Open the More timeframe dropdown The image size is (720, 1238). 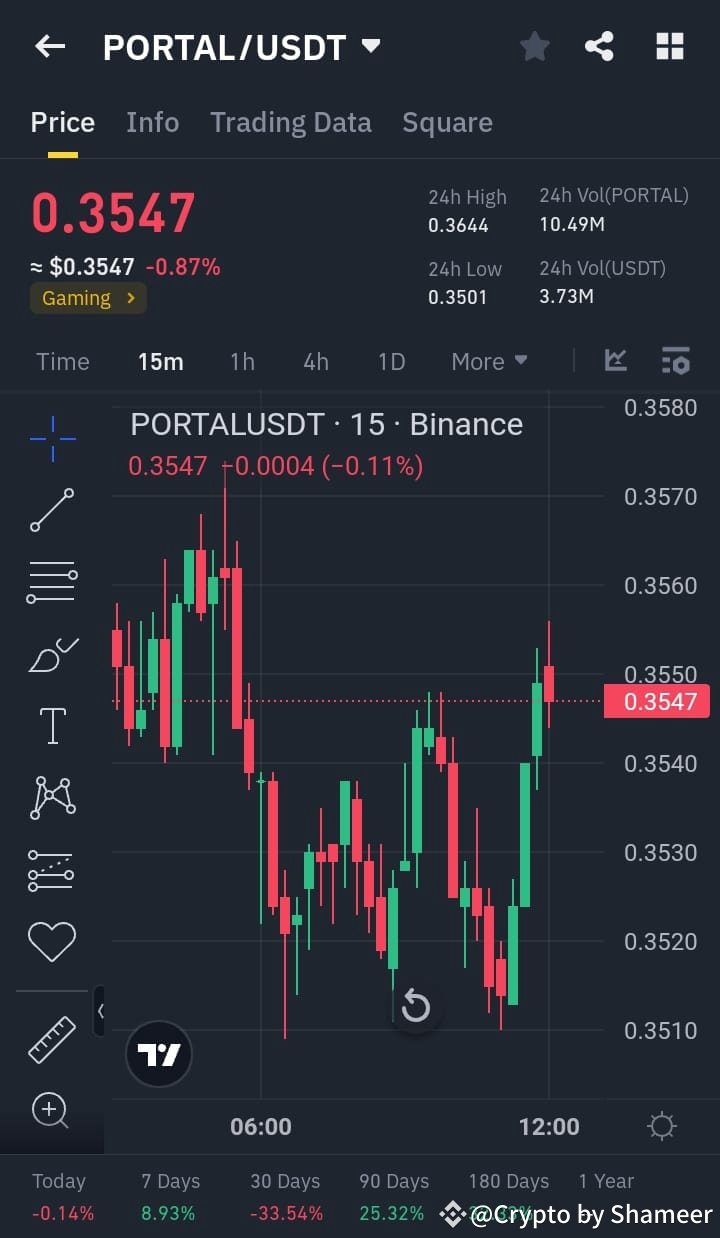(x=489, y=361)
